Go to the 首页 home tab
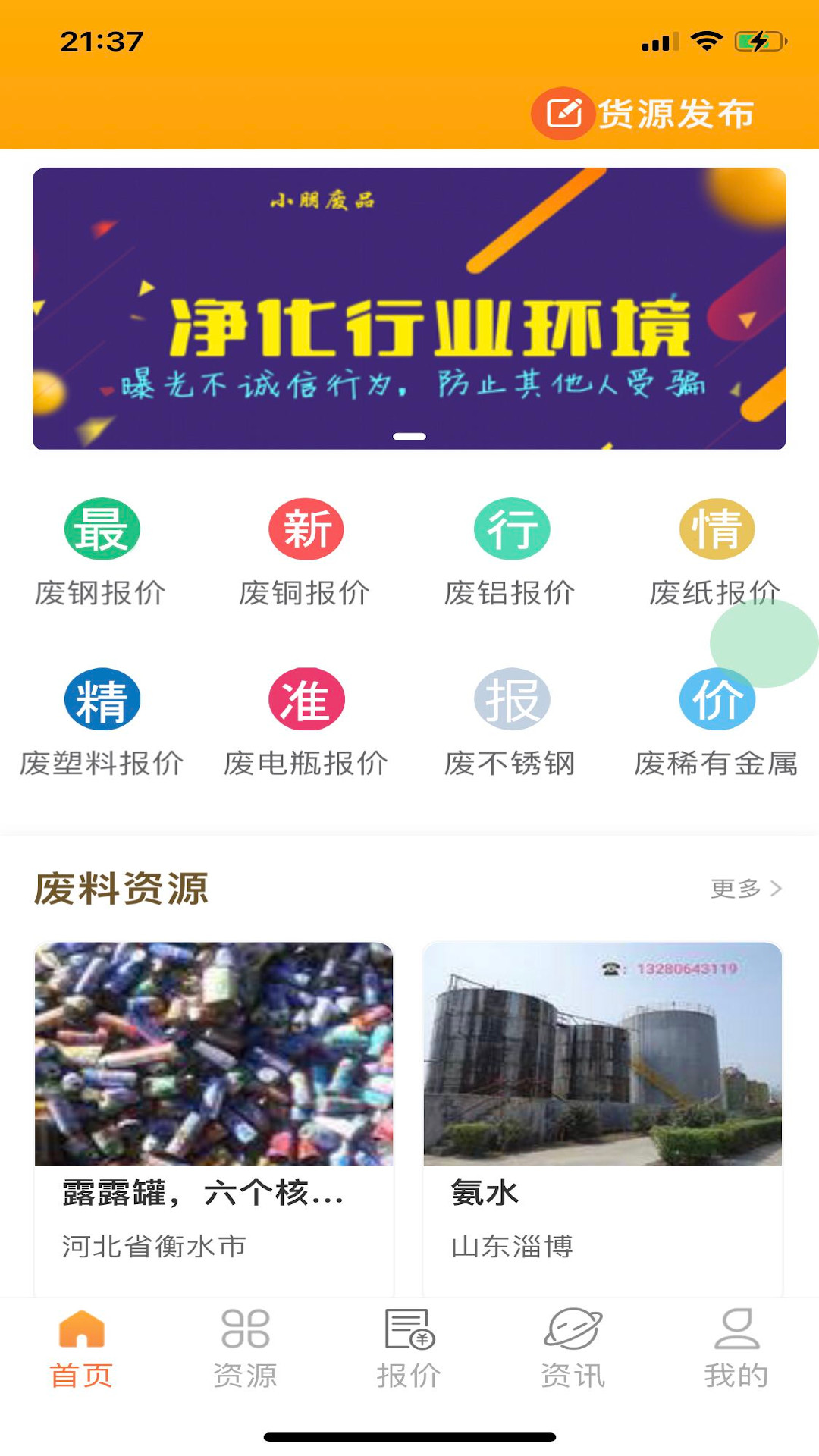The image size is (819, 1456). click(x=82, y=1350)
